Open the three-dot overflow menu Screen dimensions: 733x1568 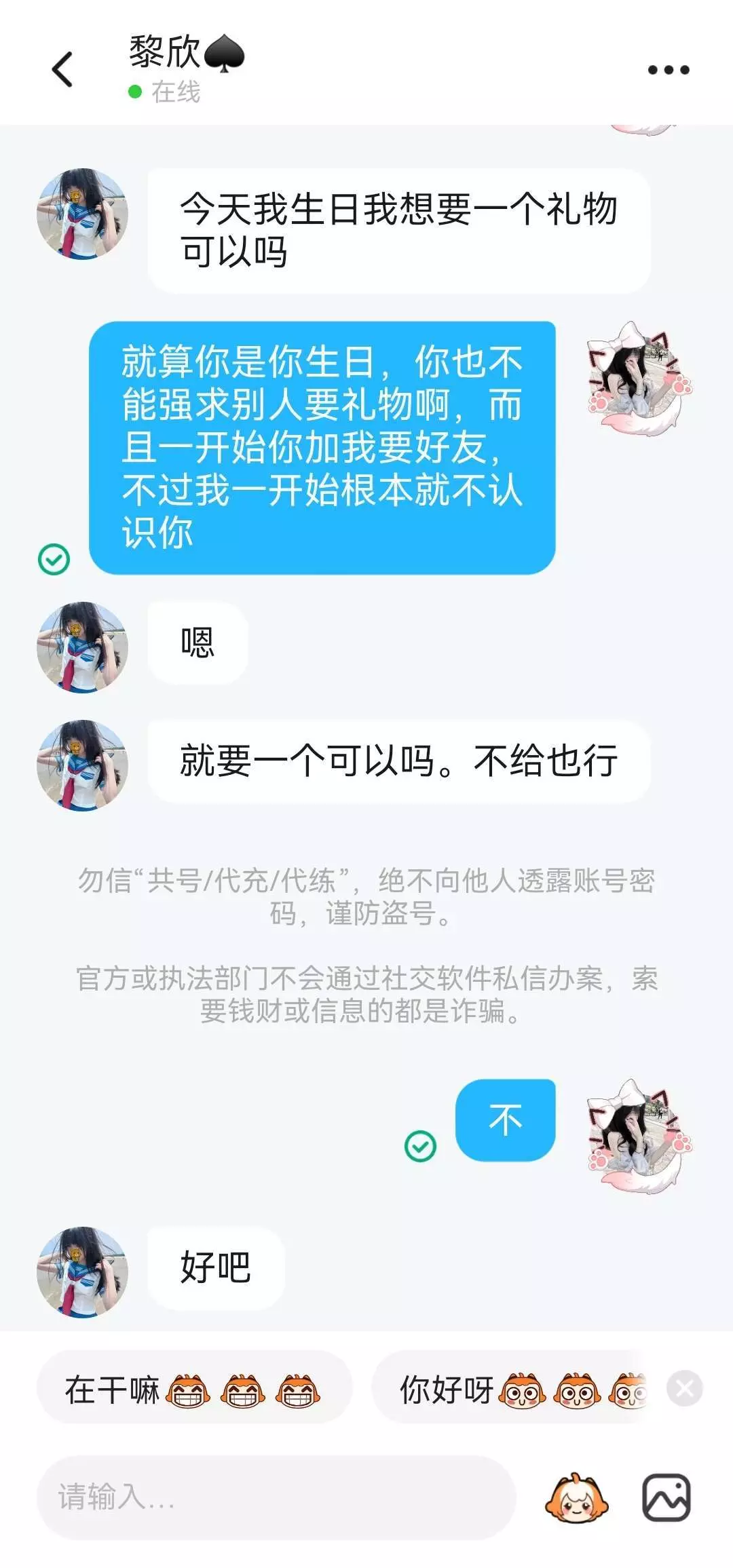(x=669, y=69)
